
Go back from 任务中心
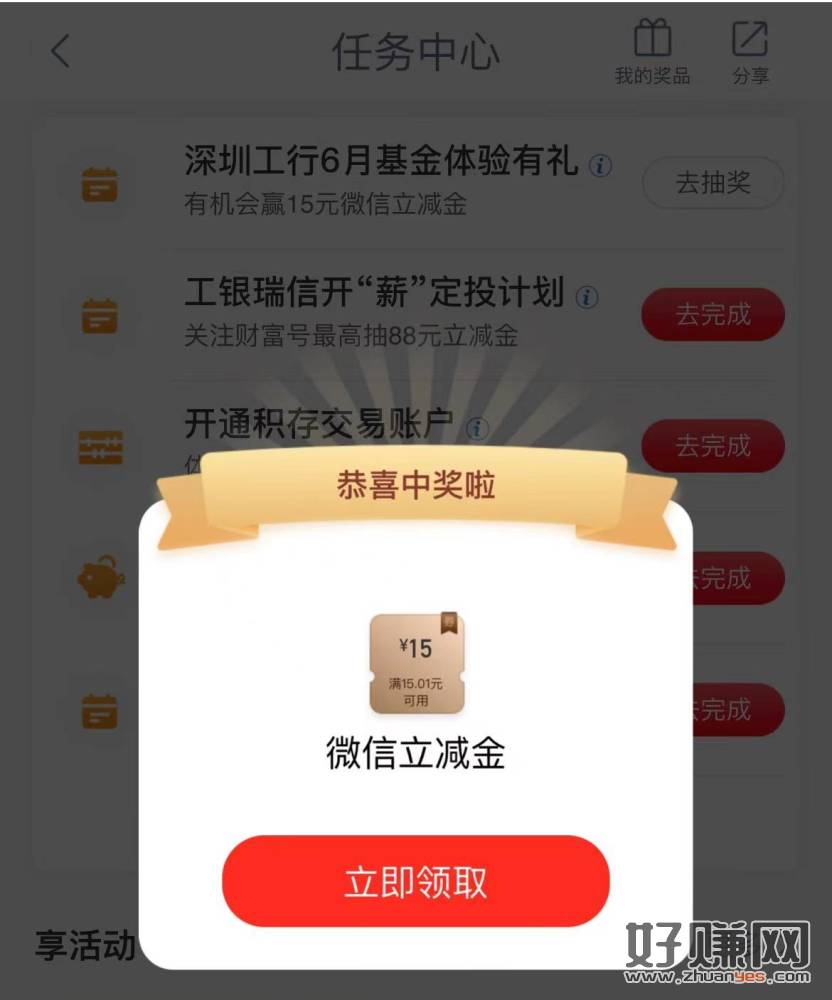pos(61,51)
